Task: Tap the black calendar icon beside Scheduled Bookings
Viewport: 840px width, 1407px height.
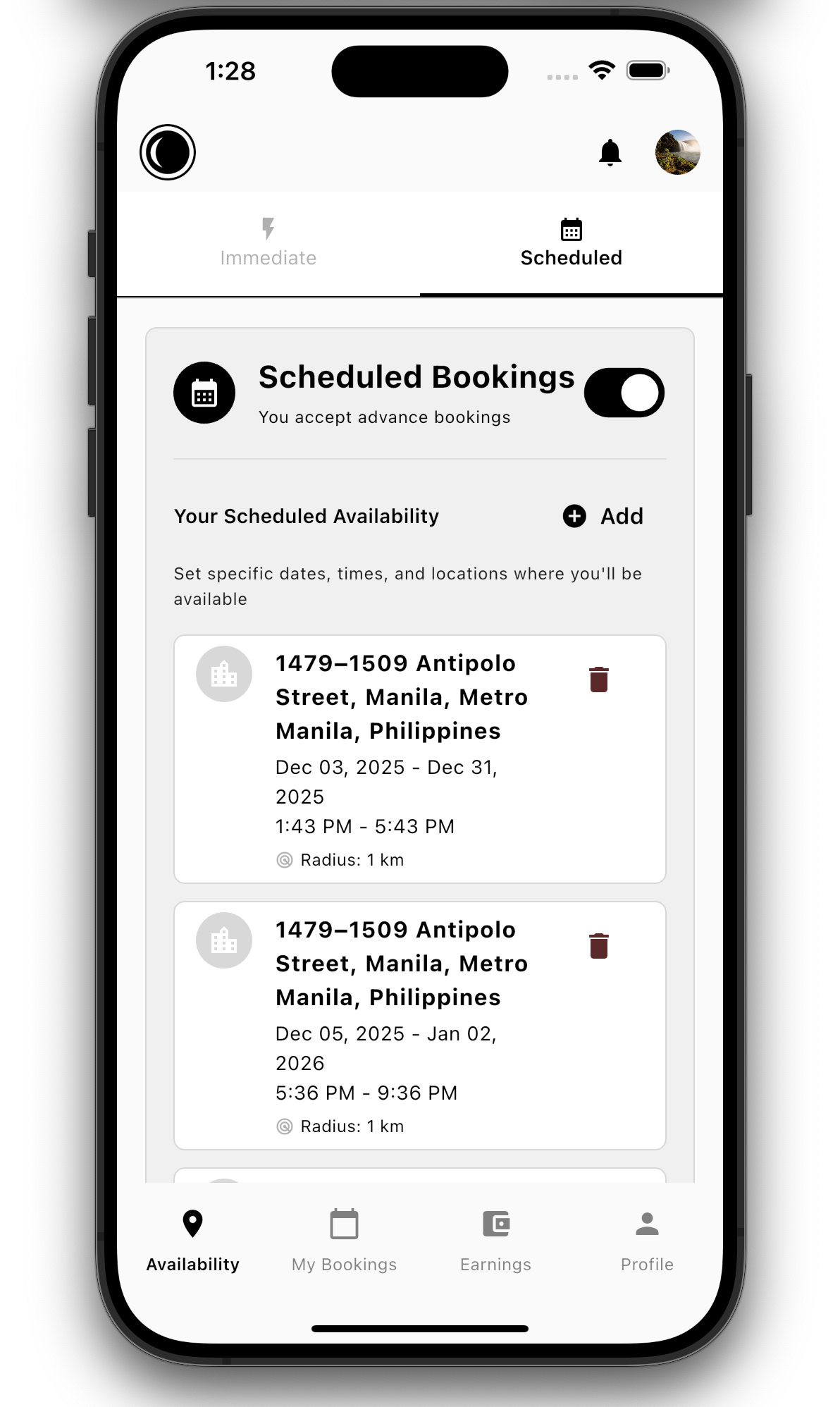Action: tap(204, 393)
